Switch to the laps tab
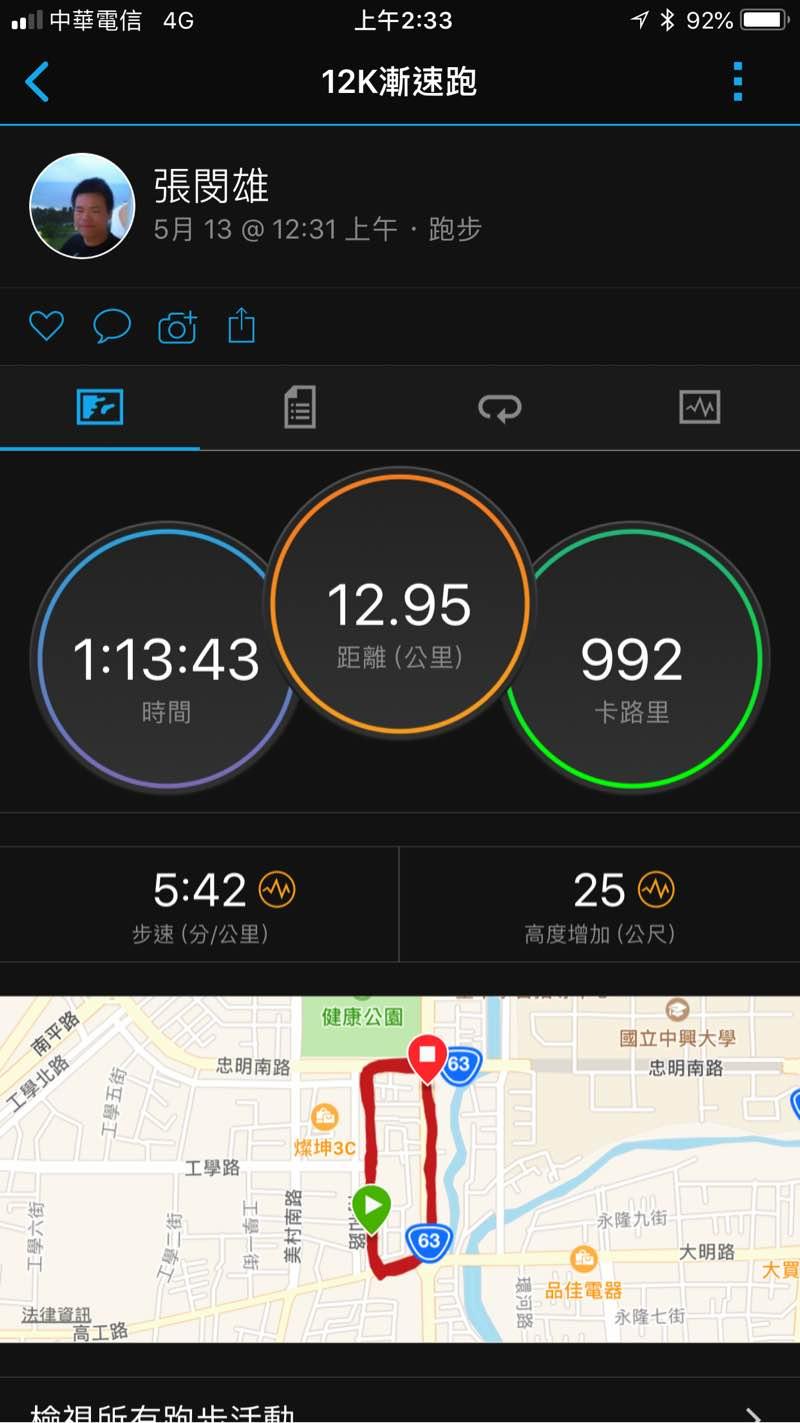This screenshot has height=1423, width=800. (500, 408)
